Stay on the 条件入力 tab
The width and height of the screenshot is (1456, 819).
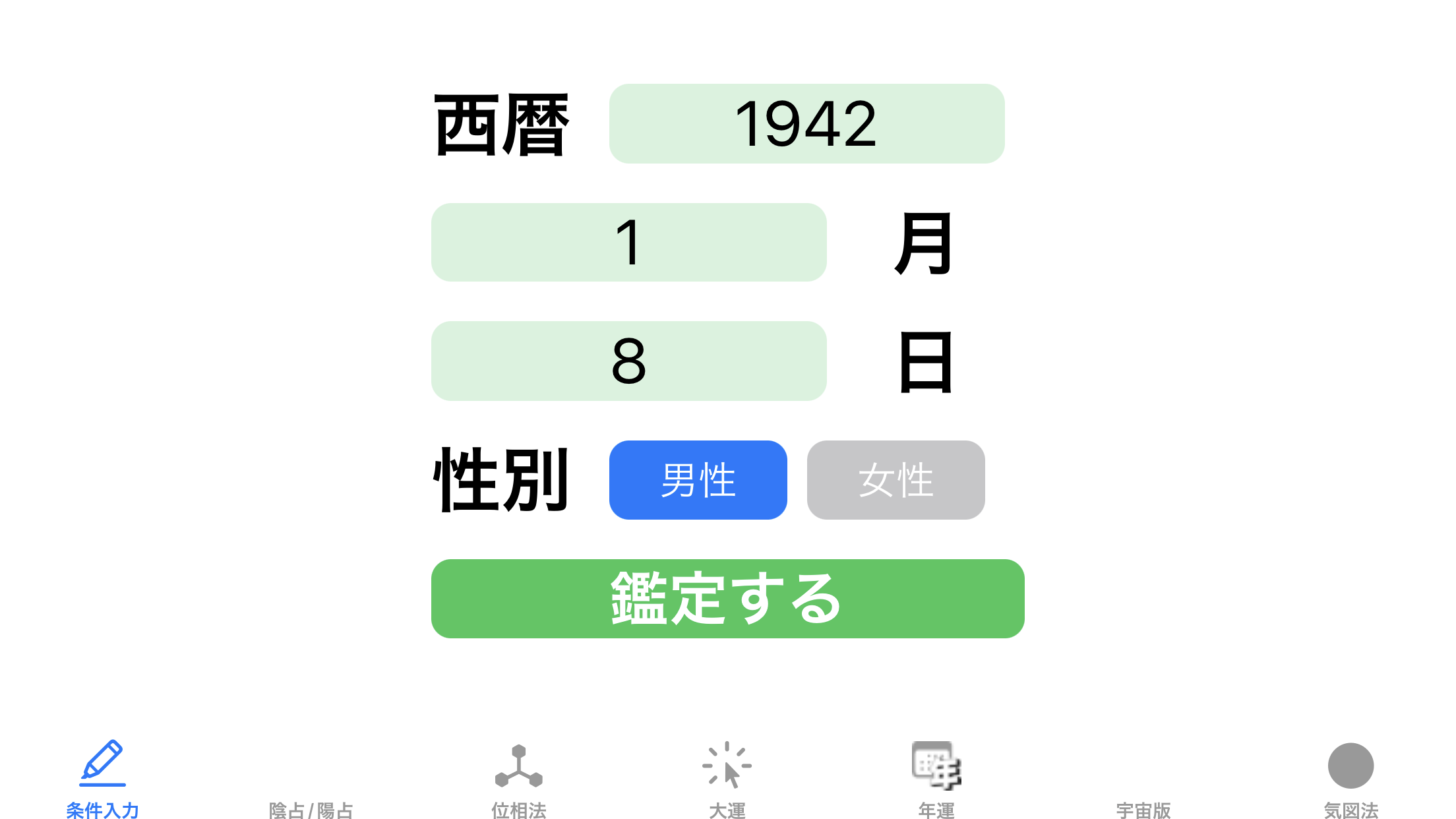103,779
